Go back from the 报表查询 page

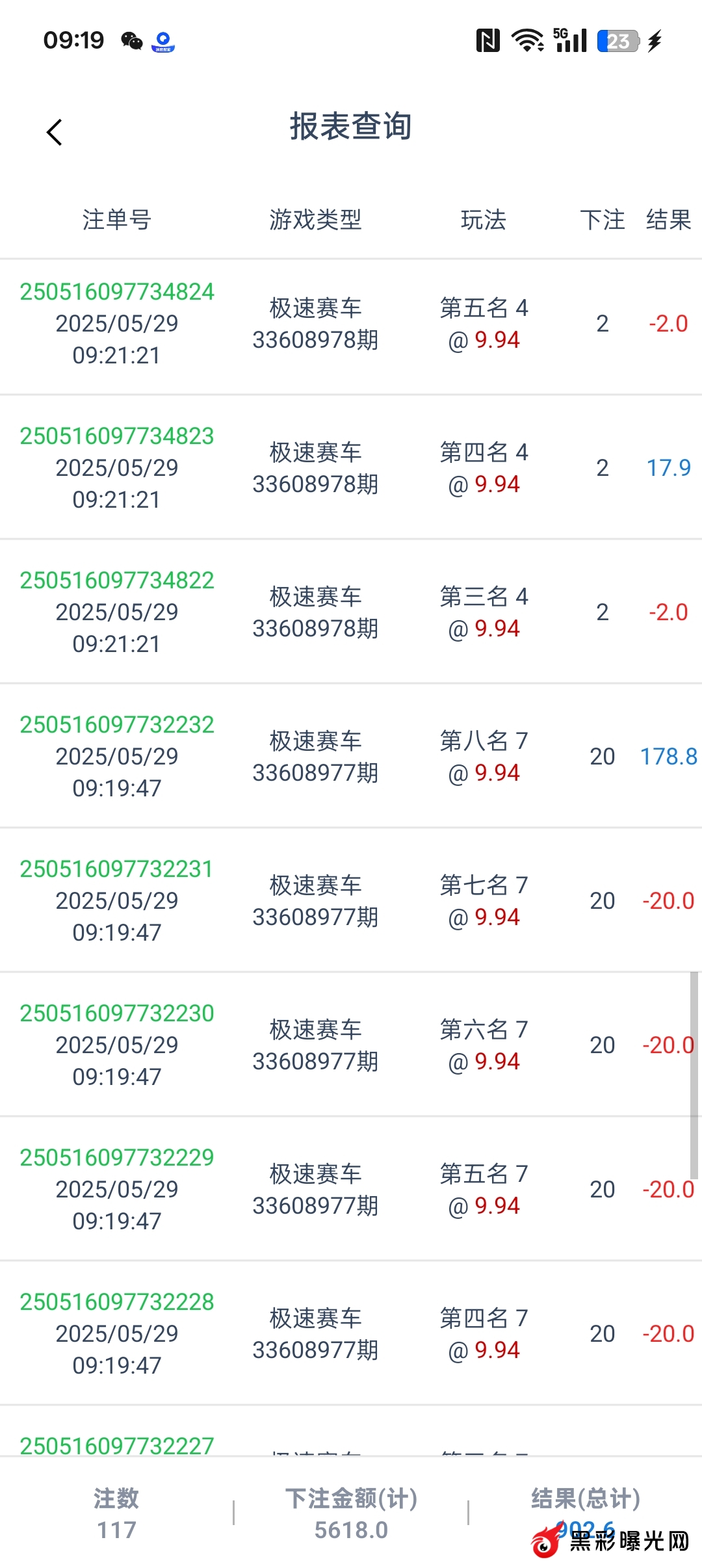55,132
